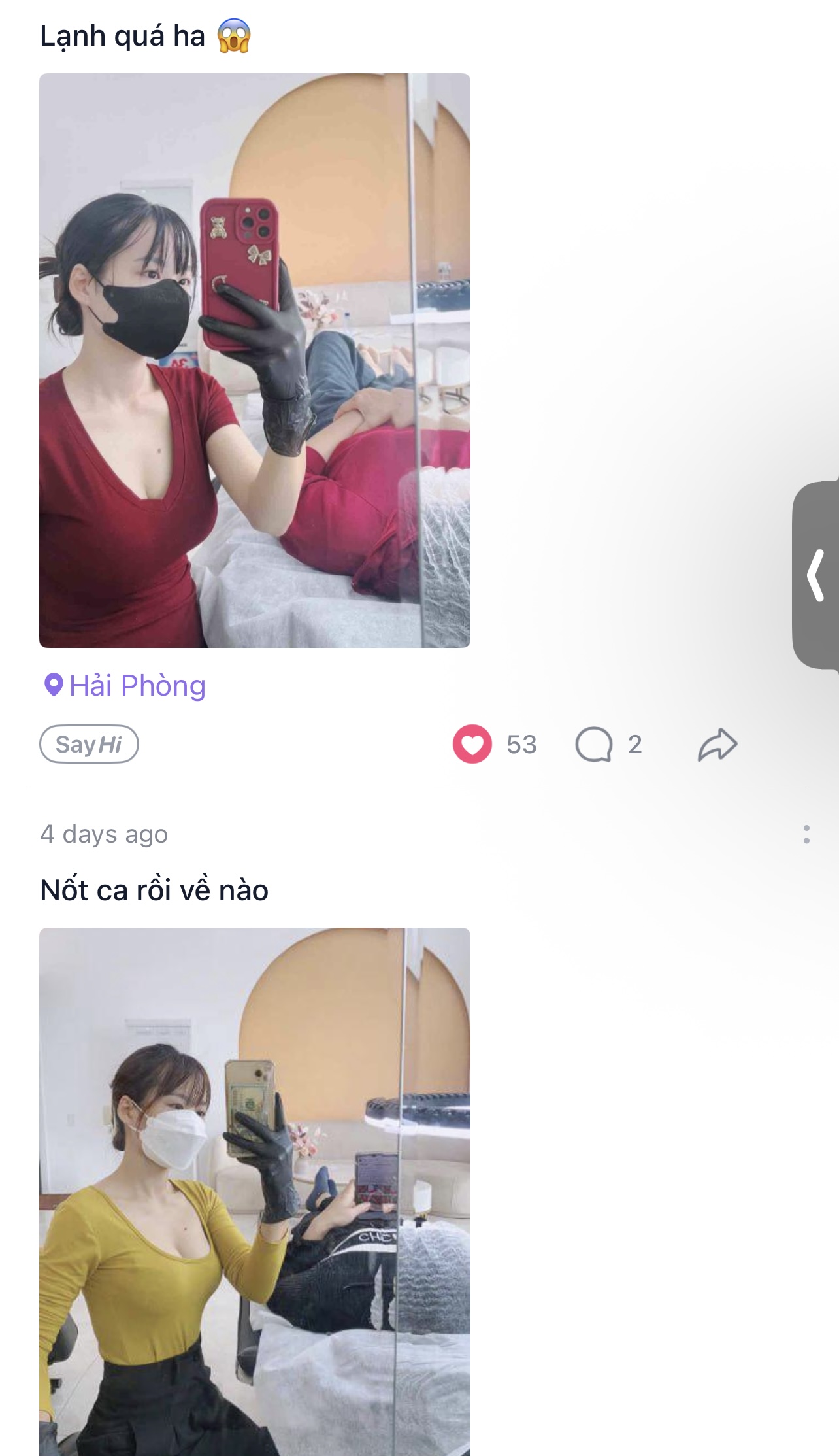Open the photo in 'Nốt ca rồi về nào' post

click(254, 1190)
